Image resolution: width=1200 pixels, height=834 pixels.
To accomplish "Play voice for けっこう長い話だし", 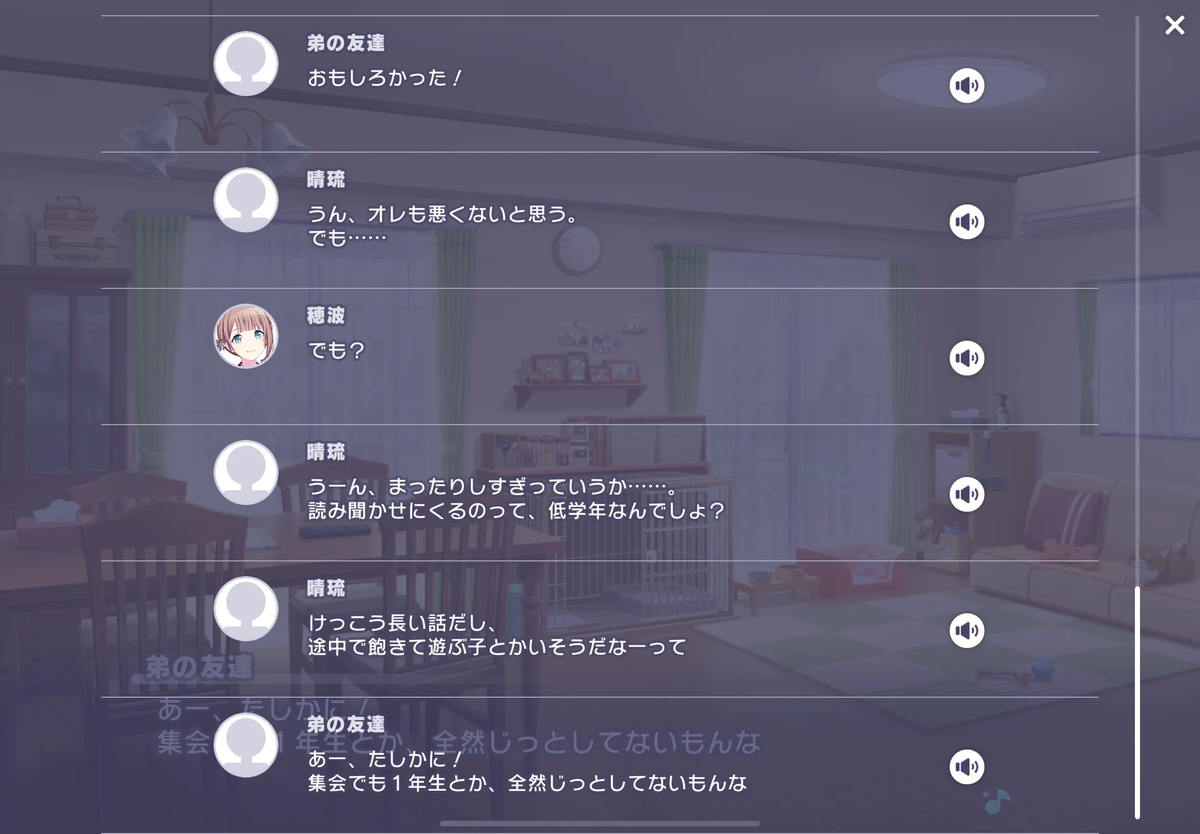I will (966, 631).
